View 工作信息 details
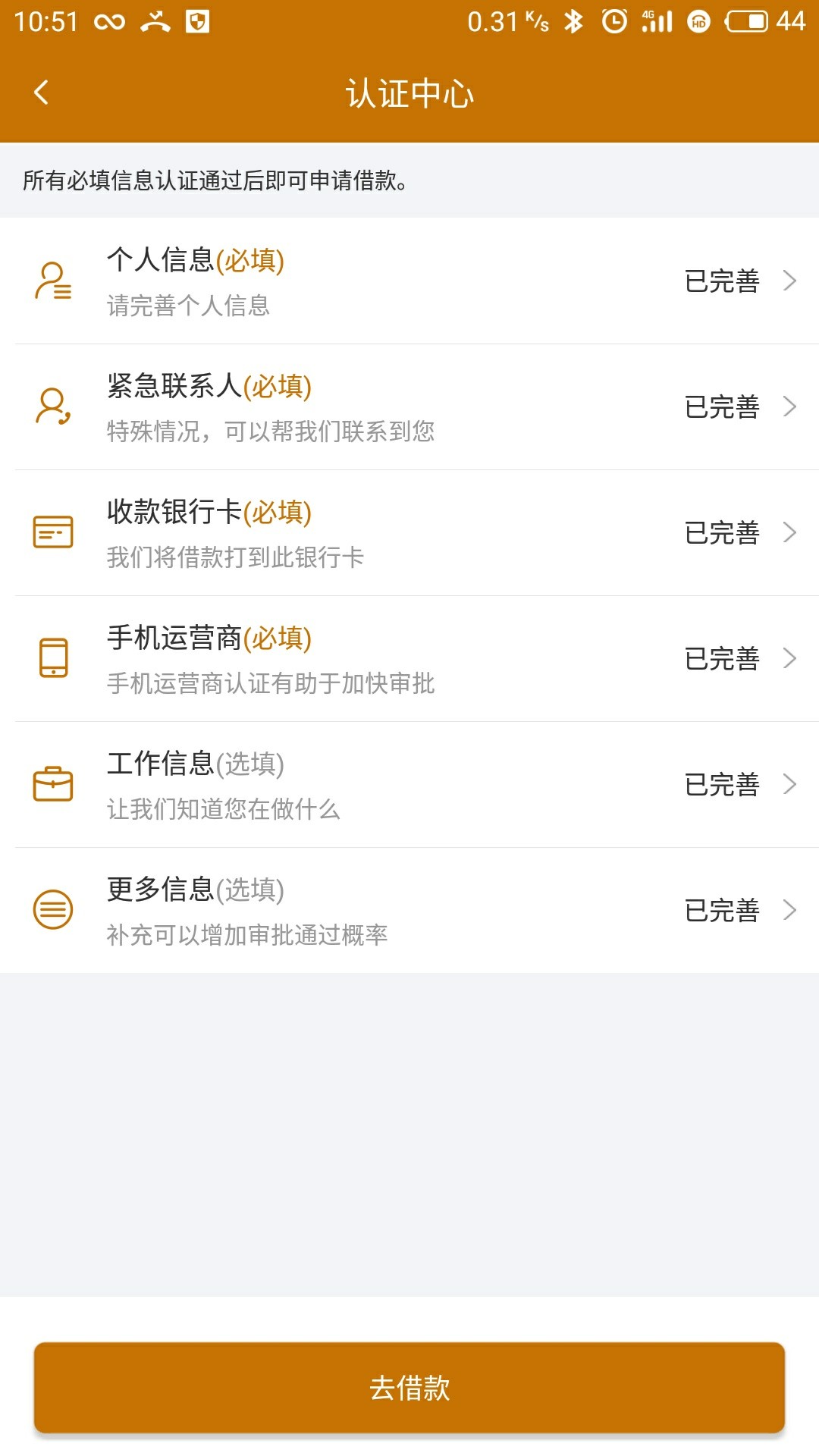The width and height of the screenshot is (819, 1456). [x=409, y=785]
